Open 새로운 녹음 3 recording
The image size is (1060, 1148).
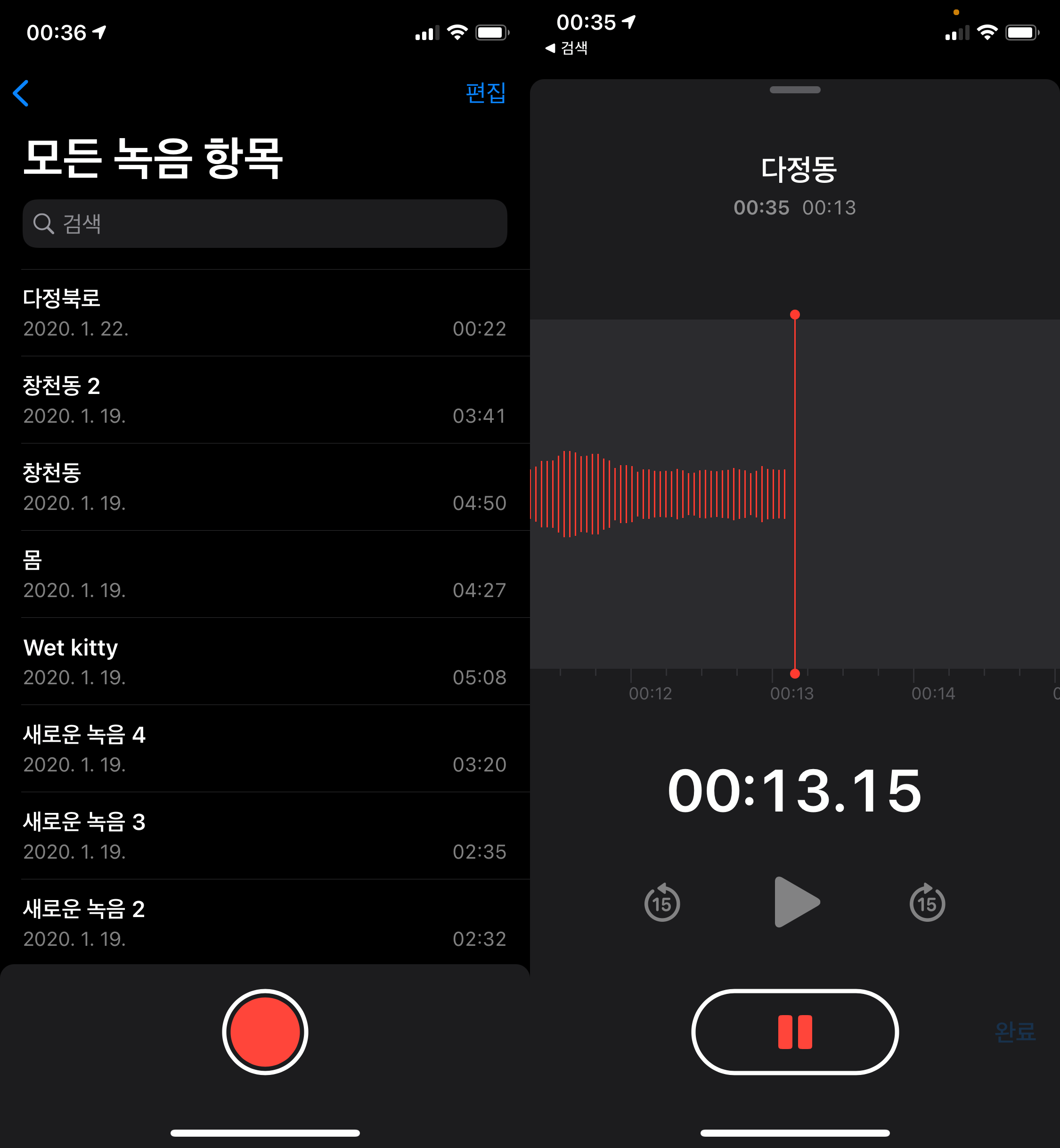point(264,836)
